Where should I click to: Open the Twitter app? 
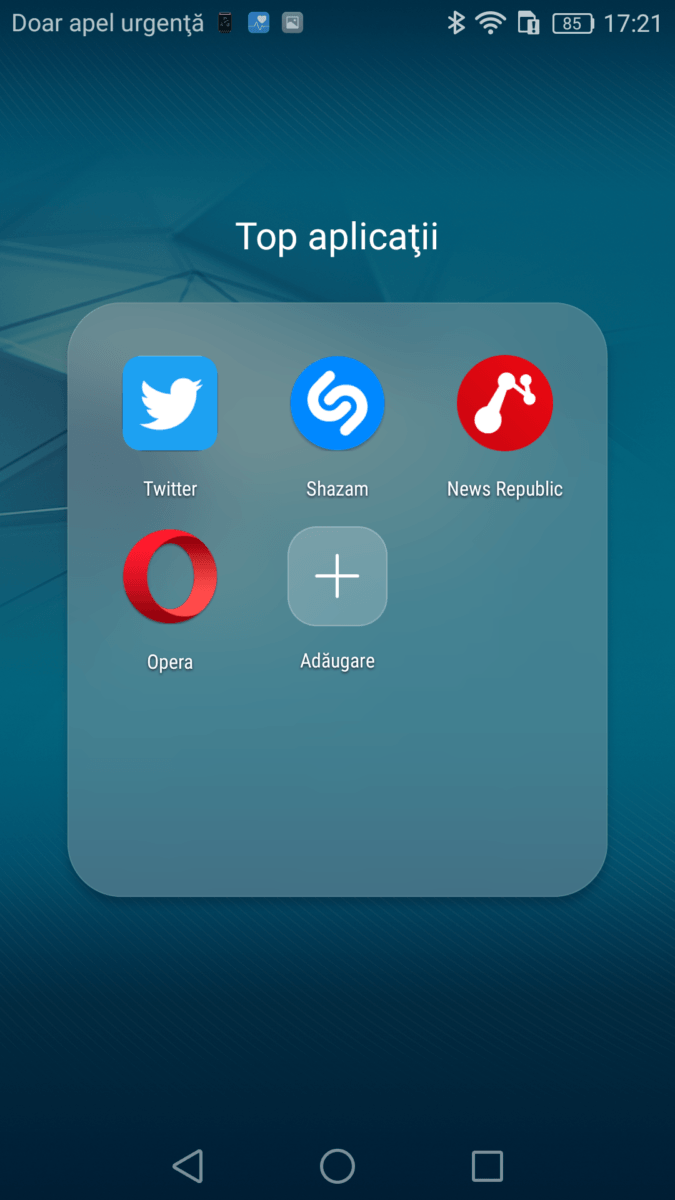tap(170, 404)
